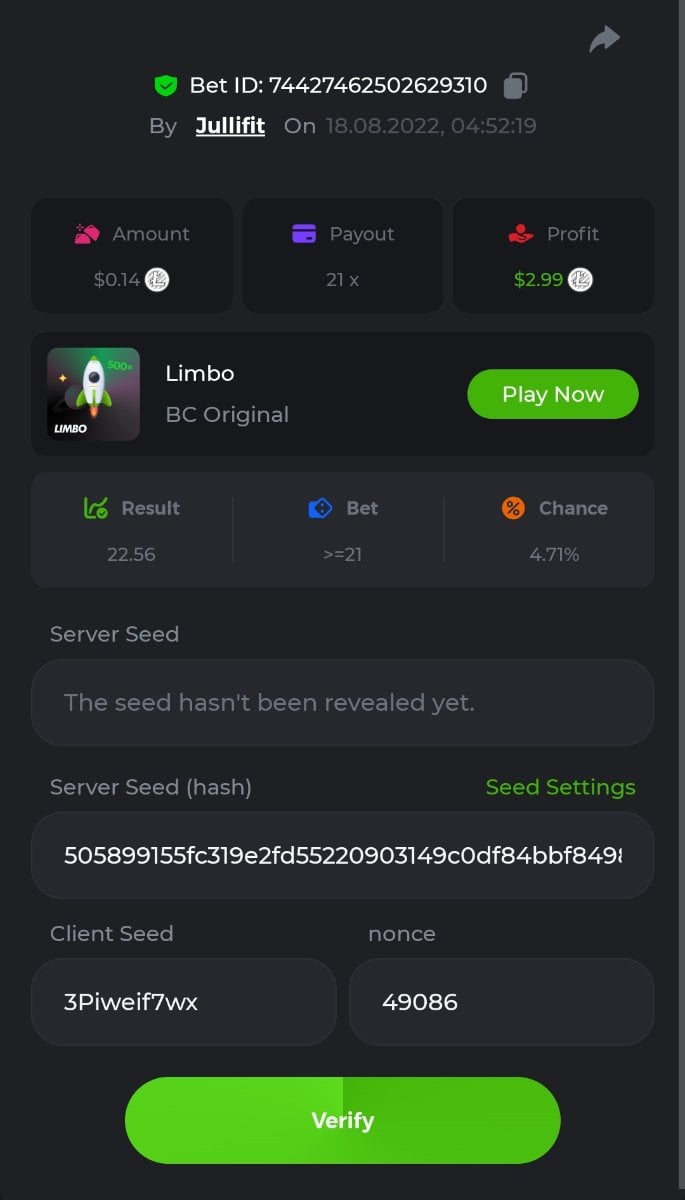Open Seed Settings
685x1200 pixels.
[x=560, y=787]
